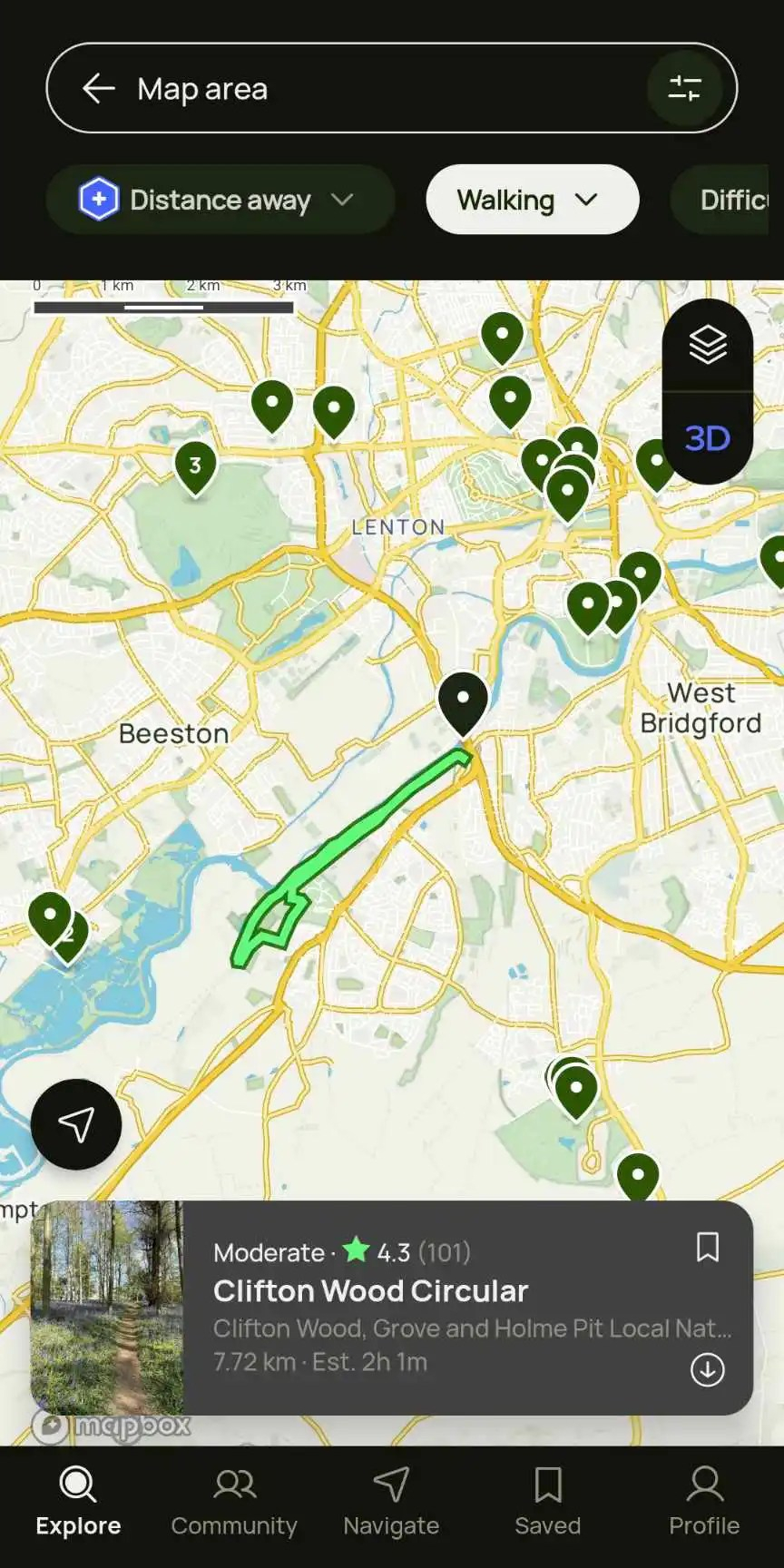Tap the map cluster pin numbered 3
This screenshot has width=784, height=1568.
tap(195, 466)
